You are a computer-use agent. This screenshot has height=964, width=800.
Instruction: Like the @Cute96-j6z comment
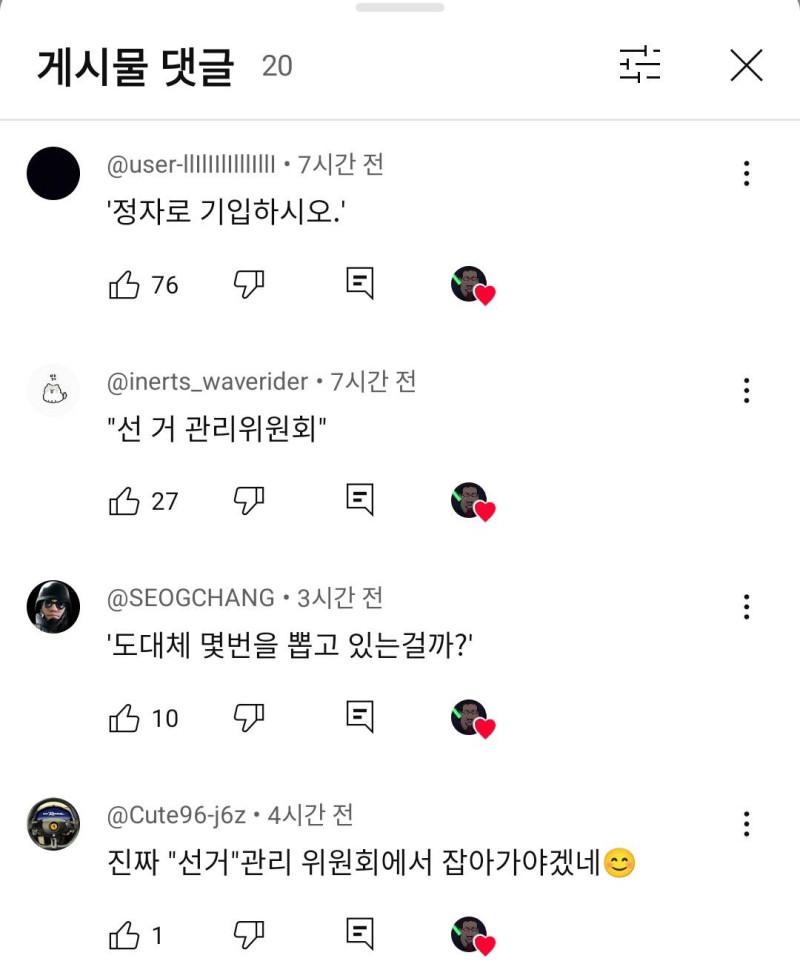pyautogui.click(x=124, y=936)
